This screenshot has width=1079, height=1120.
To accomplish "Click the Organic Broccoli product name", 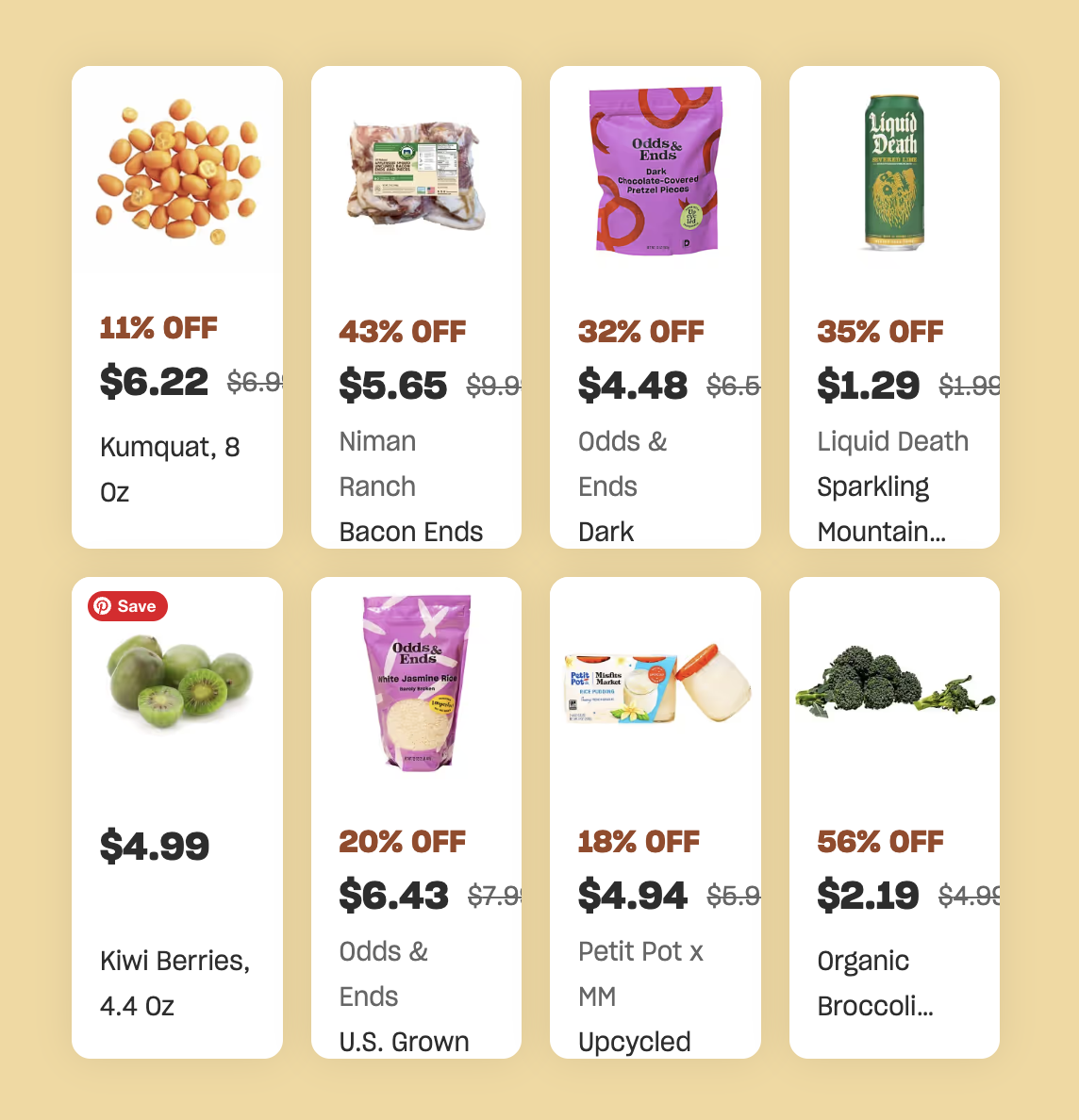I will [x=874, y=982].
